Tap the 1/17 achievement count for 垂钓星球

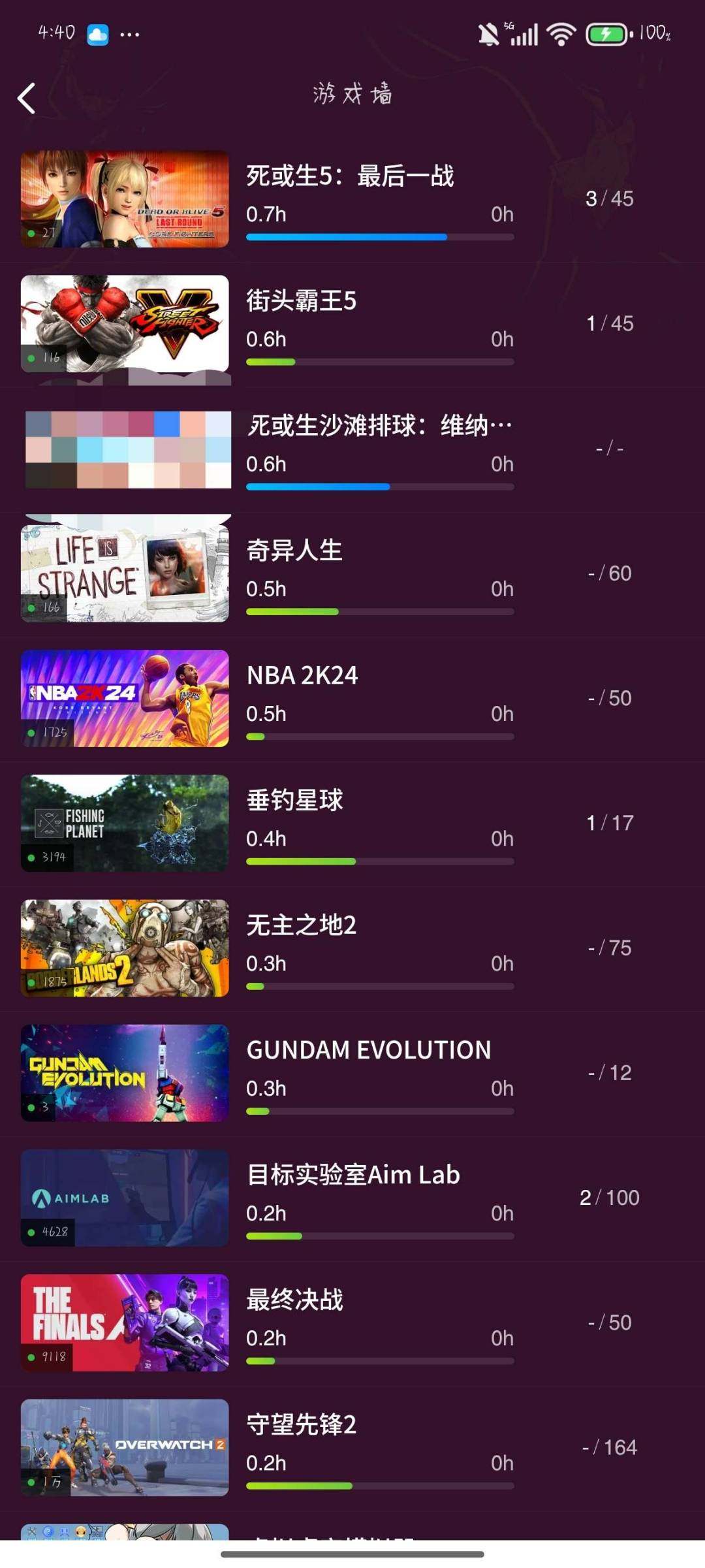(x=610, y=823)
